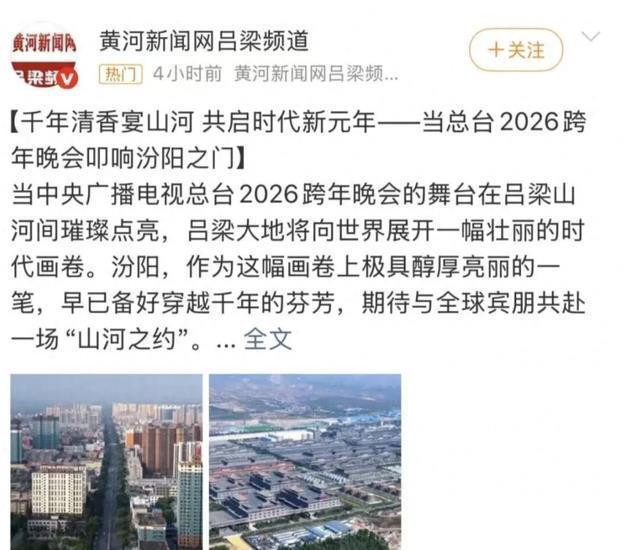Open the city skyline photo
Screen dimensions: 640x550
tap(106, 462)
